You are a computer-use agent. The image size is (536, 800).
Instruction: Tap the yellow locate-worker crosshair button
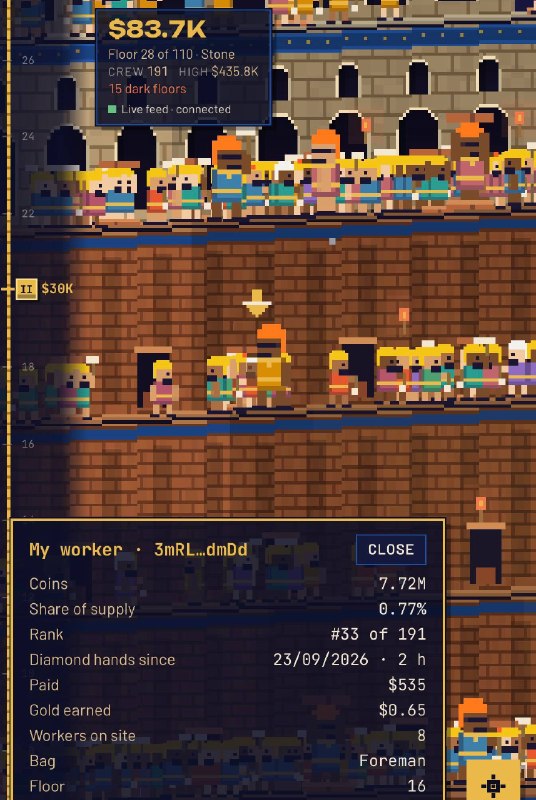[x=493, y=781]
